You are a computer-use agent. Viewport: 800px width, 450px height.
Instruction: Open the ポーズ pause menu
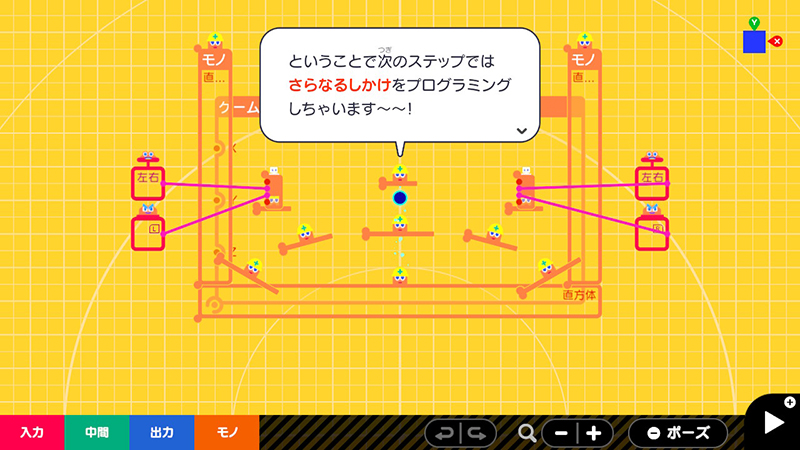point(678,433)
